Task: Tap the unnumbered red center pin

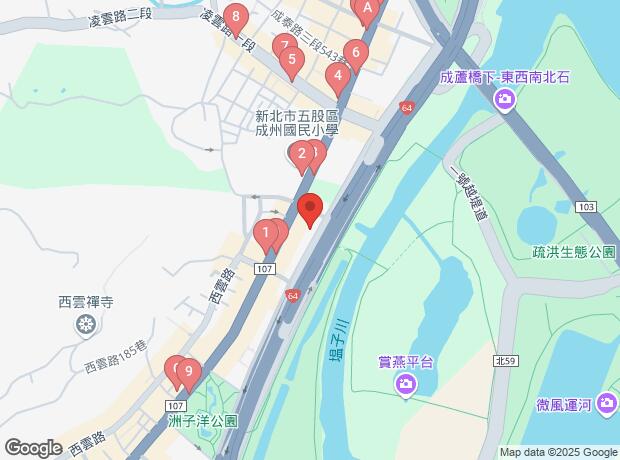Action: pyautogui.click(x=310, y=209)
